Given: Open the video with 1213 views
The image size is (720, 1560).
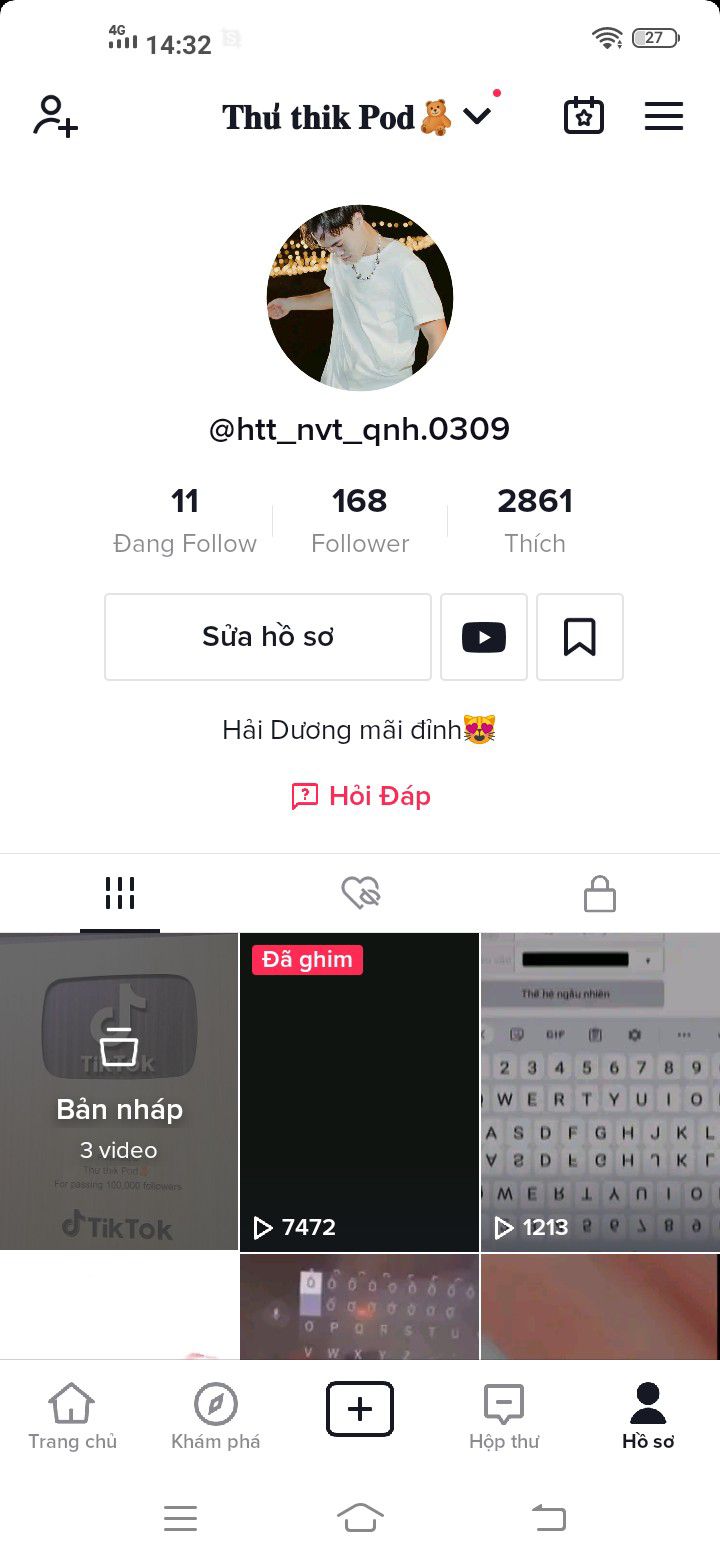Looking at the screenshot, I should [x=600, y=1092].
